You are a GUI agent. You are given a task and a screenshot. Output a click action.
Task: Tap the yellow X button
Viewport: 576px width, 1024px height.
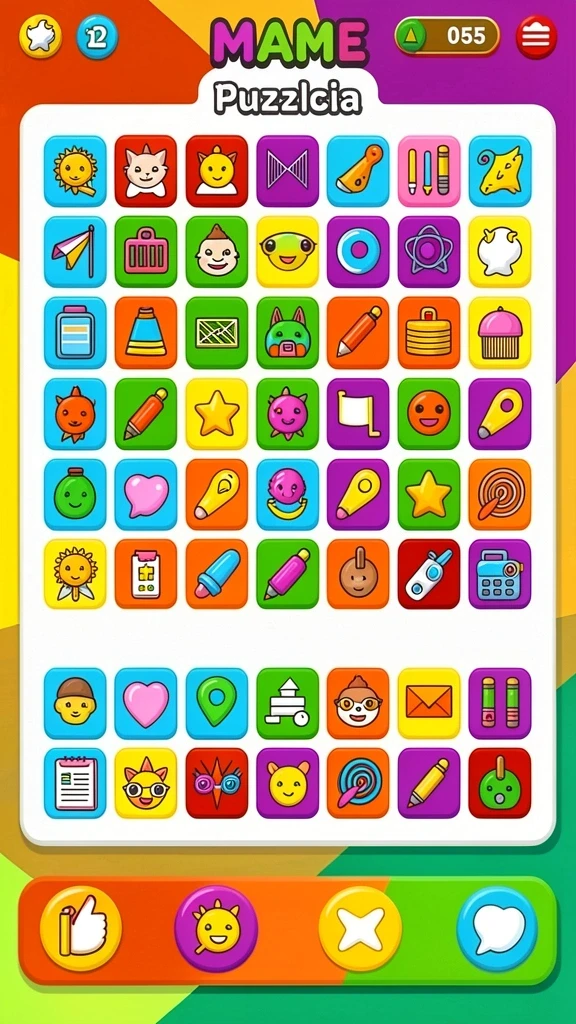pyautogui.click(x=360, y=929)
